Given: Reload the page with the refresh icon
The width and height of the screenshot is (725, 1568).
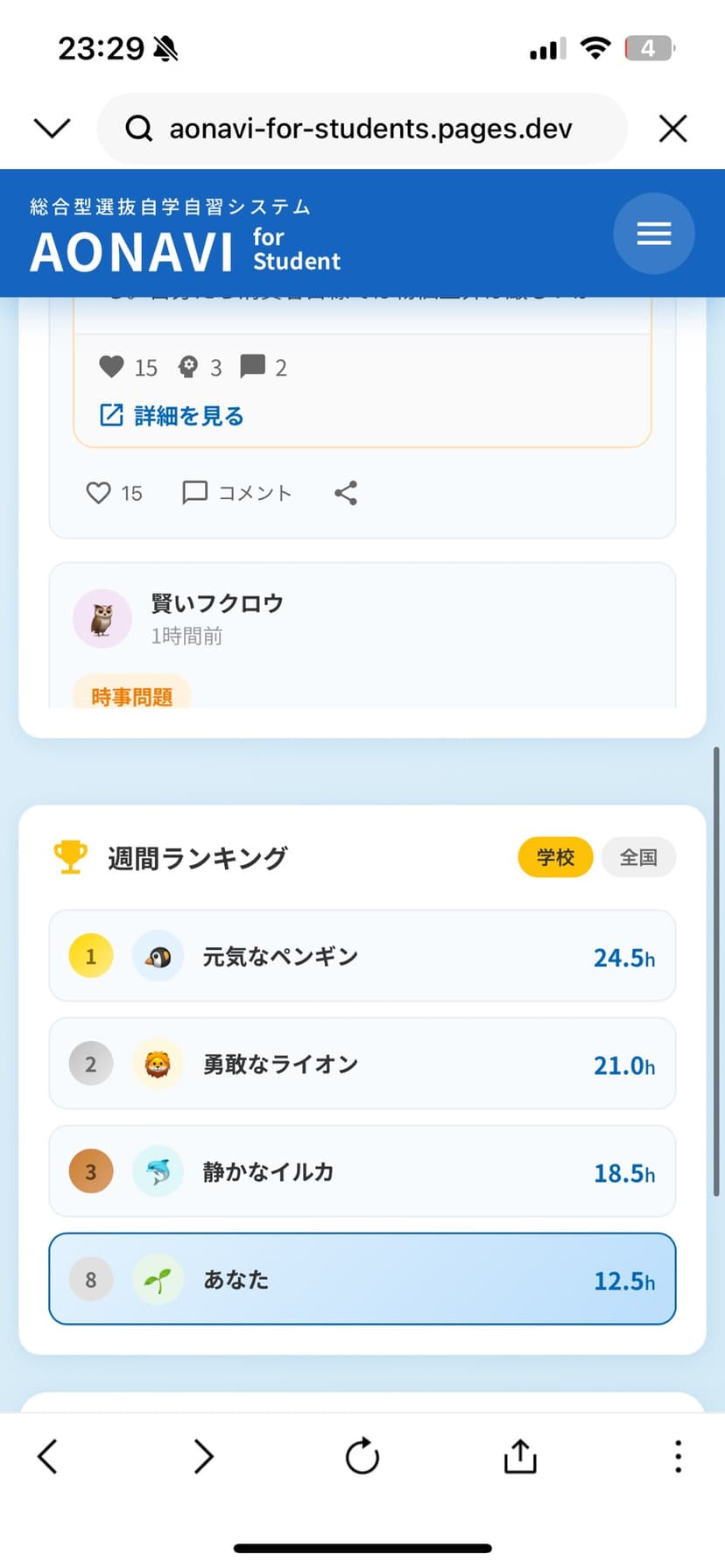Looking at the screenshot, I should point(362,1456).
